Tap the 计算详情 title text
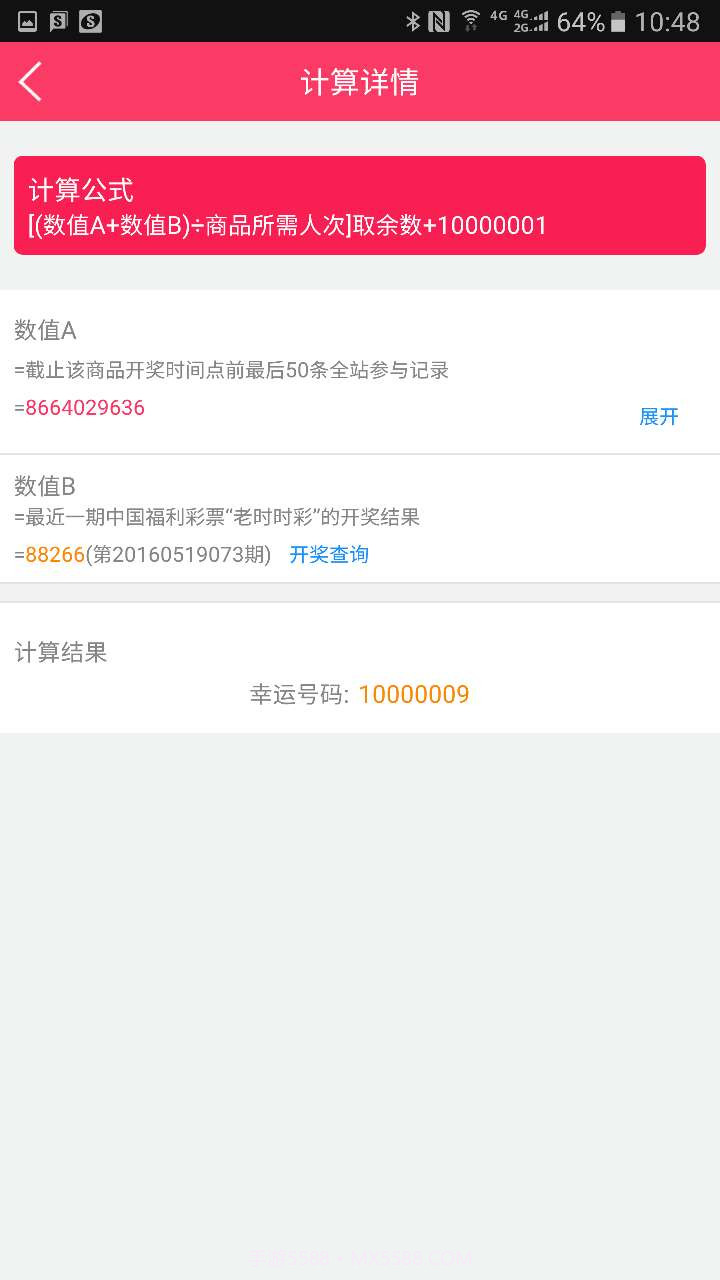Screen dimensions: 720x1280 click(359, 82)
